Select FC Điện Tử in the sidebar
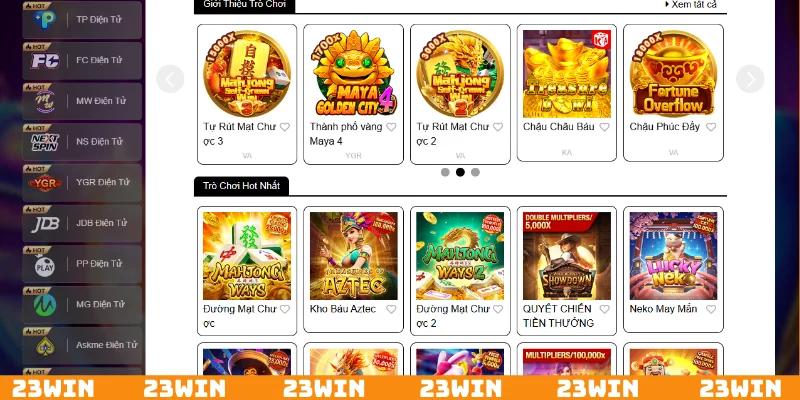Viewport: 800px width, 400px height. (x=83, y=60)
